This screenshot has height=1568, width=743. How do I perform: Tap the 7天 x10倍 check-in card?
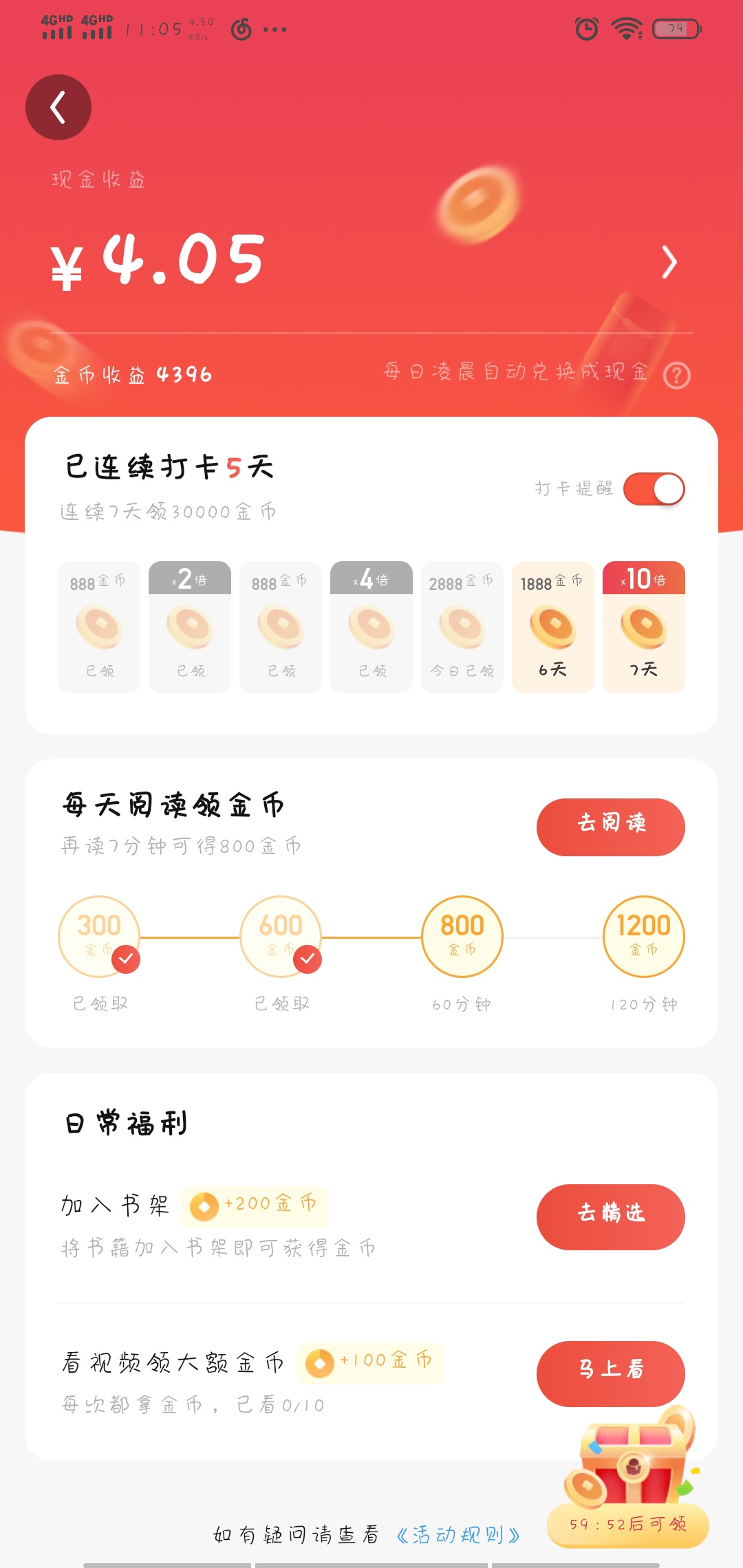[x=643, y=627]
